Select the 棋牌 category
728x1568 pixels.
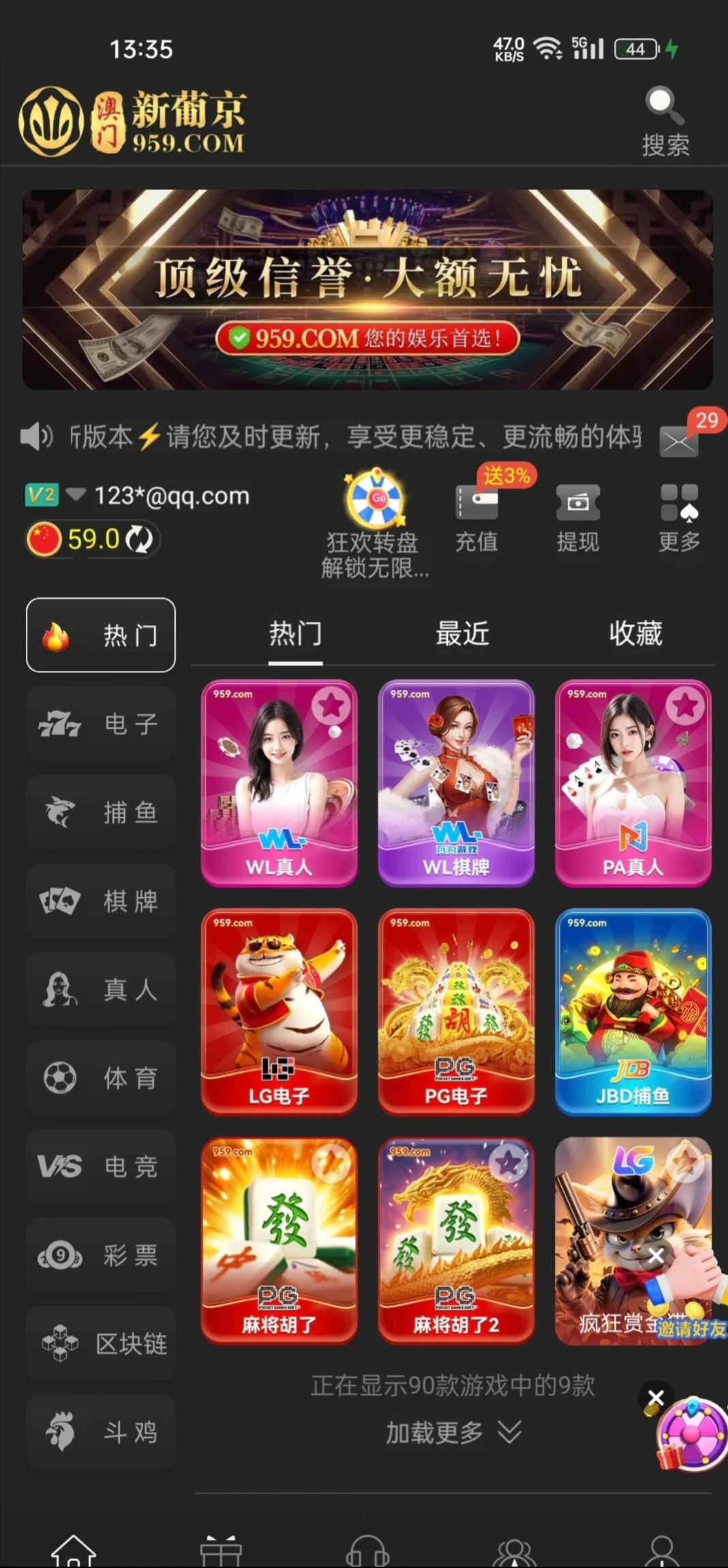click(101, 901)
